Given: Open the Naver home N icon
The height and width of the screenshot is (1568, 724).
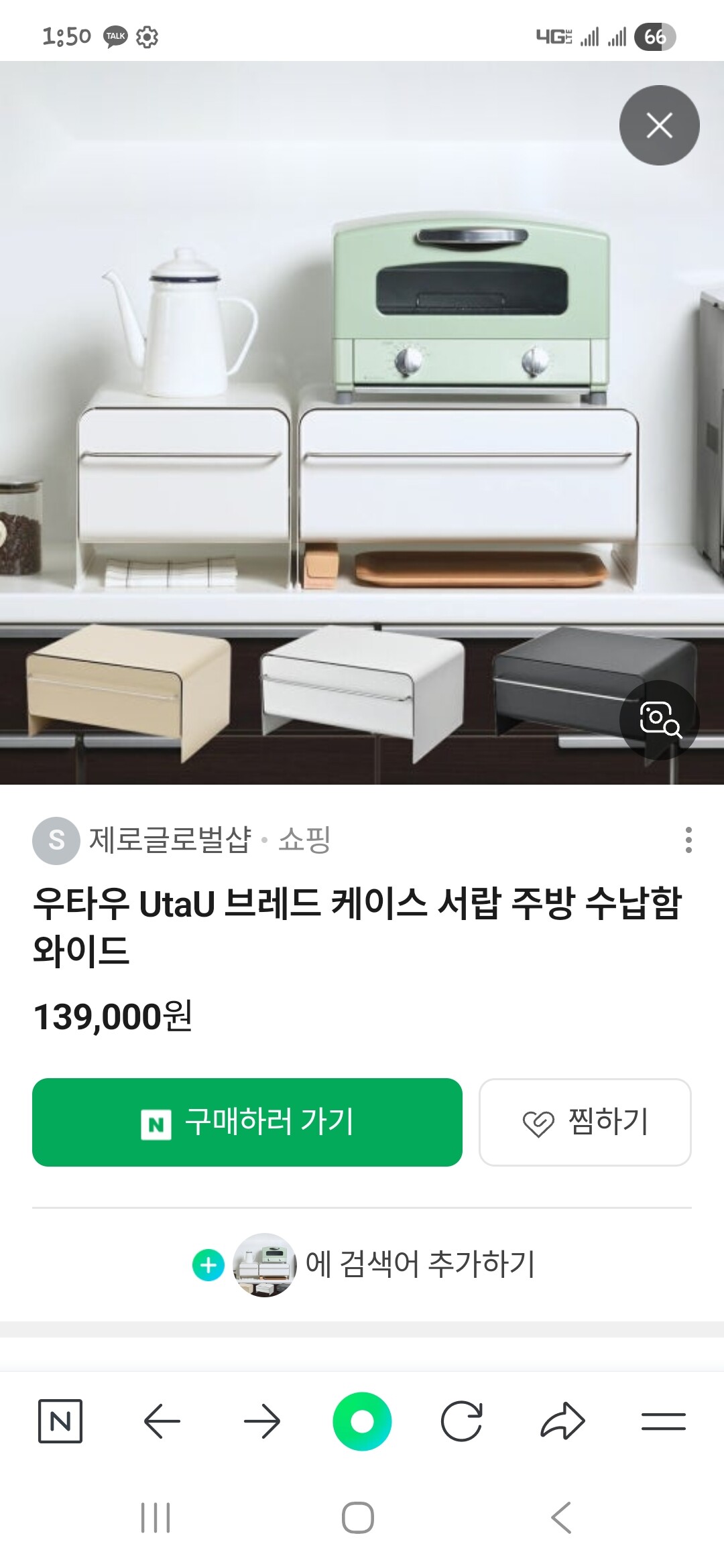Looking at the screenshot, I should tap(60, 1421).
